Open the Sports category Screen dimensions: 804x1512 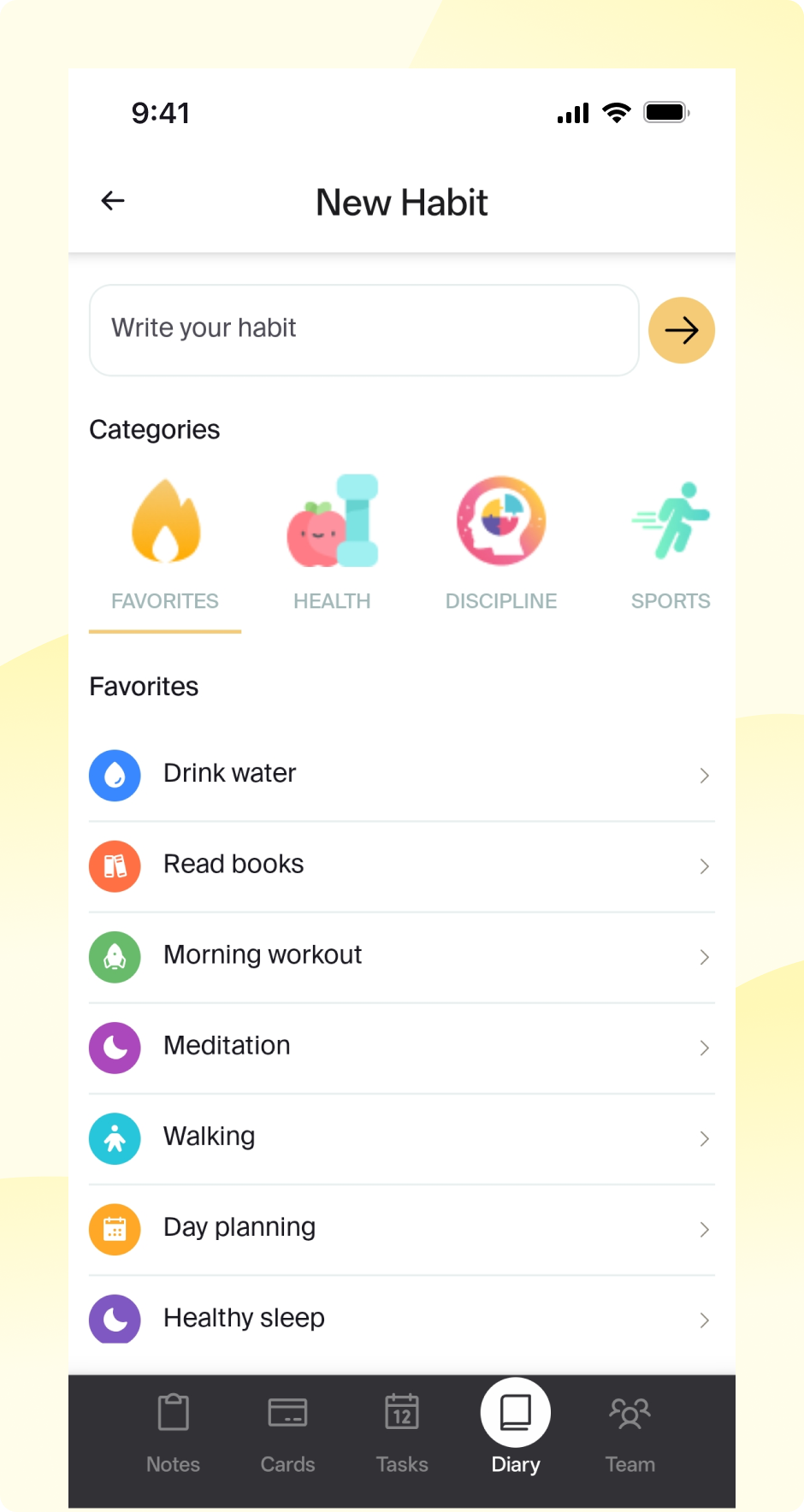(x=671, y=544)
